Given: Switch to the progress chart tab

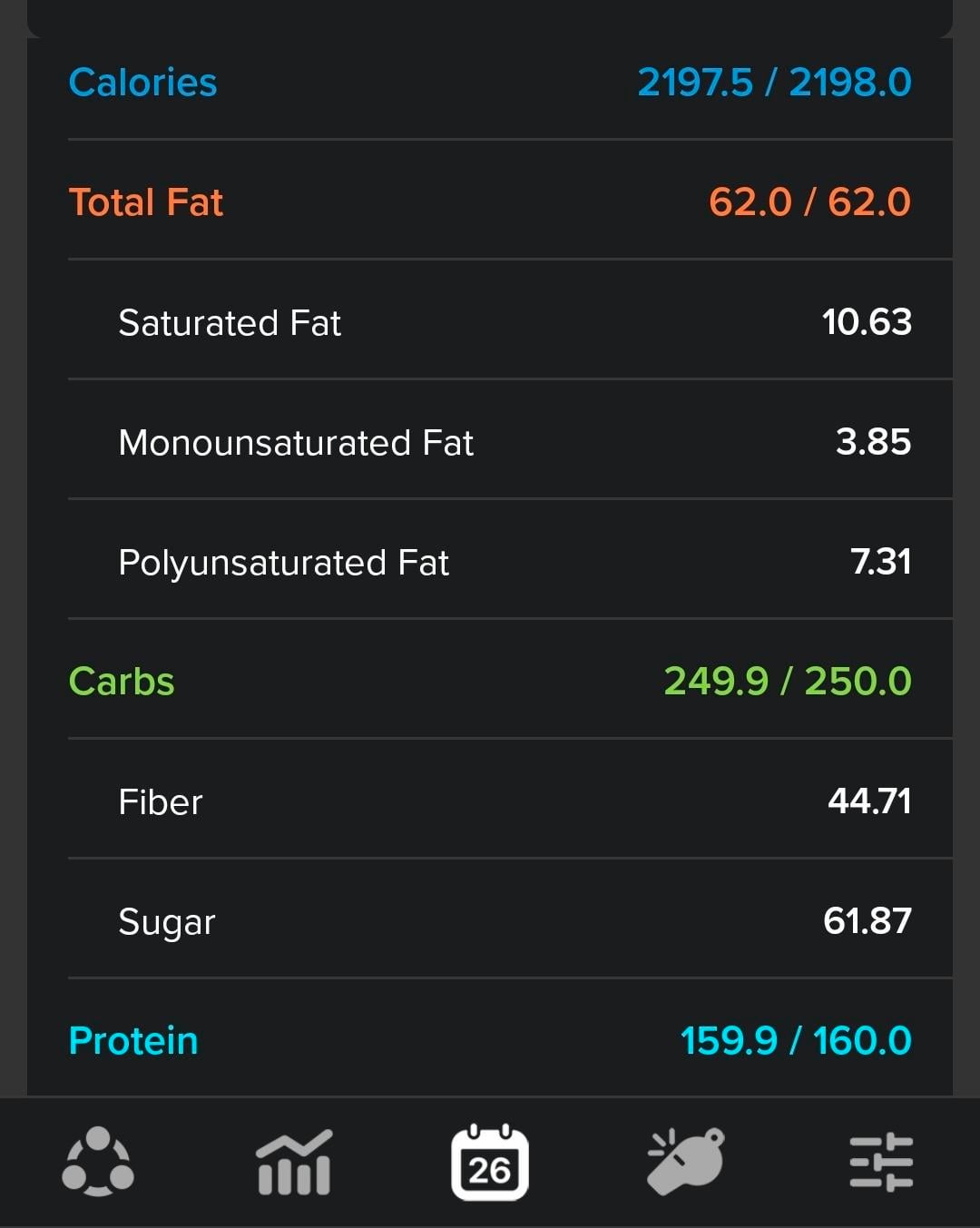Looking at the screenshot, I should pos(294,1162).
